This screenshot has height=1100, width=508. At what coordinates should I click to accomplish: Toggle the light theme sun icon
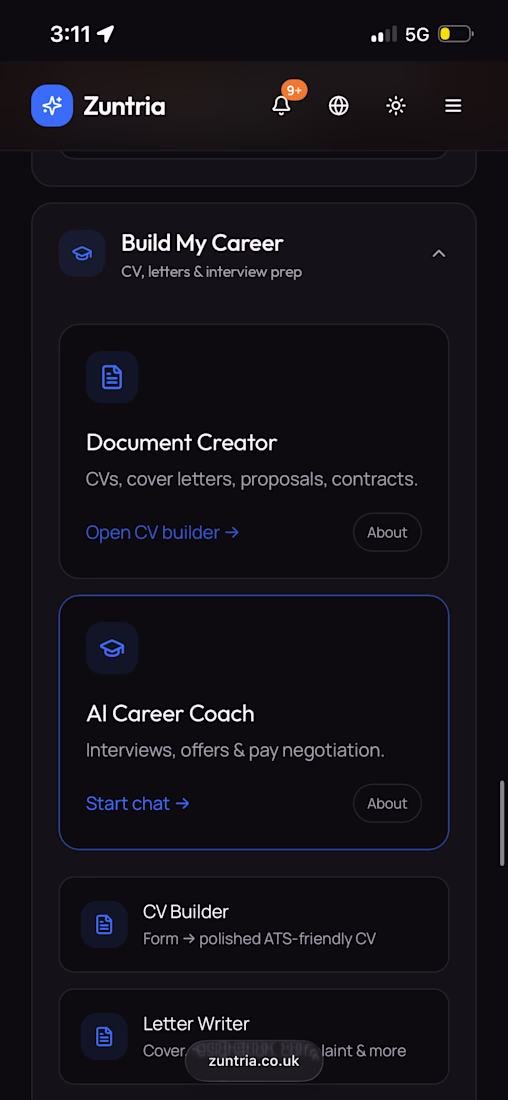(x=396, y=105)
